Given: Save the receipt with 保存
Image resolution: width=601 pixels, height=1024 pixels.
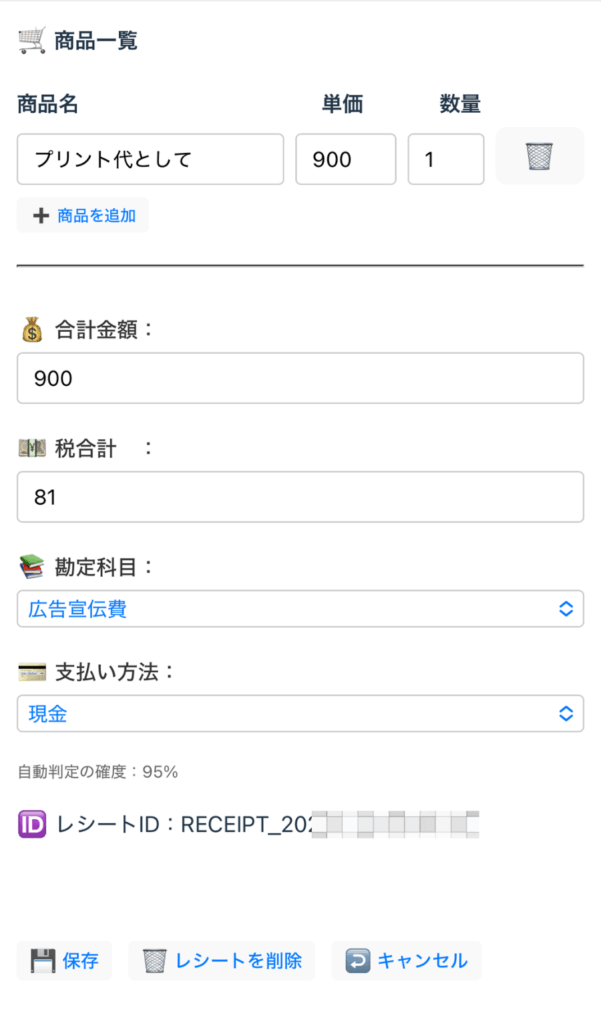Looking at the screenshot, I should (65, 961).
